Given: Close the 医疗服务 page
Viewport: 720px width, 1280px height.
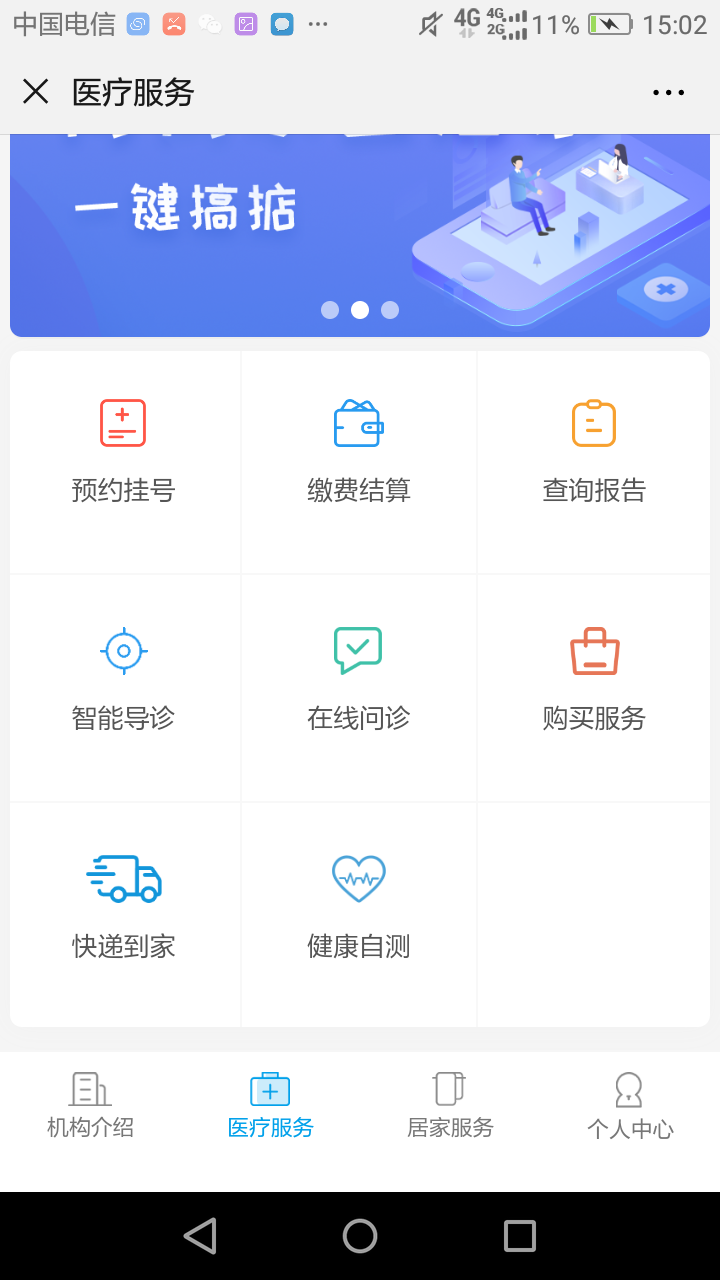Looking at the screenshot, I should pyautogui.click(x=36, y=93).
